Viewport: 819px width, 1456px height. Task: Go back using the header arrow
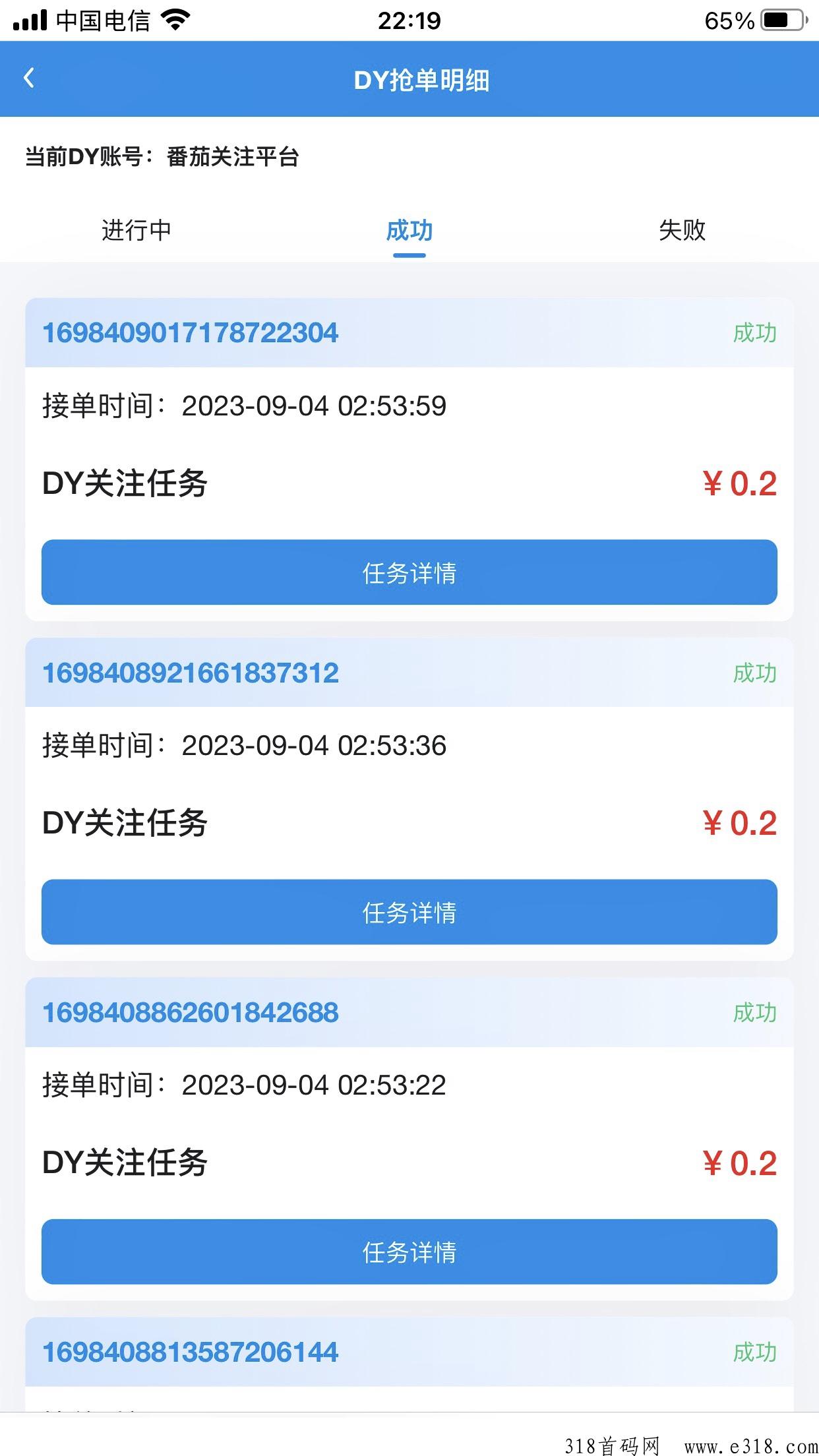29,78
